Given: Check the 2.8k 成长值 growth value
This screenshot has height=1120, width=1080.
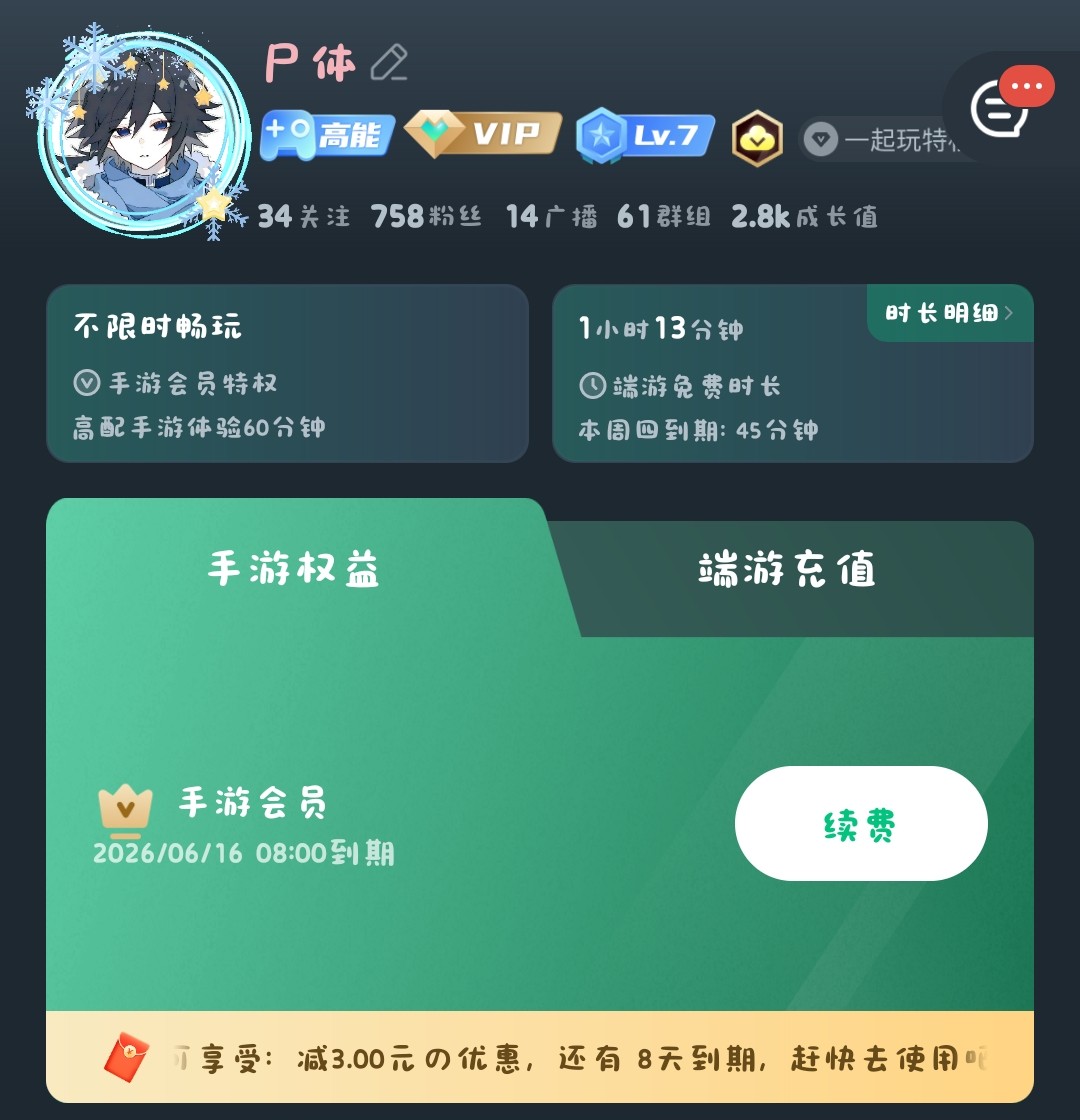Looking at the screenshot, I should coord(804,216).
